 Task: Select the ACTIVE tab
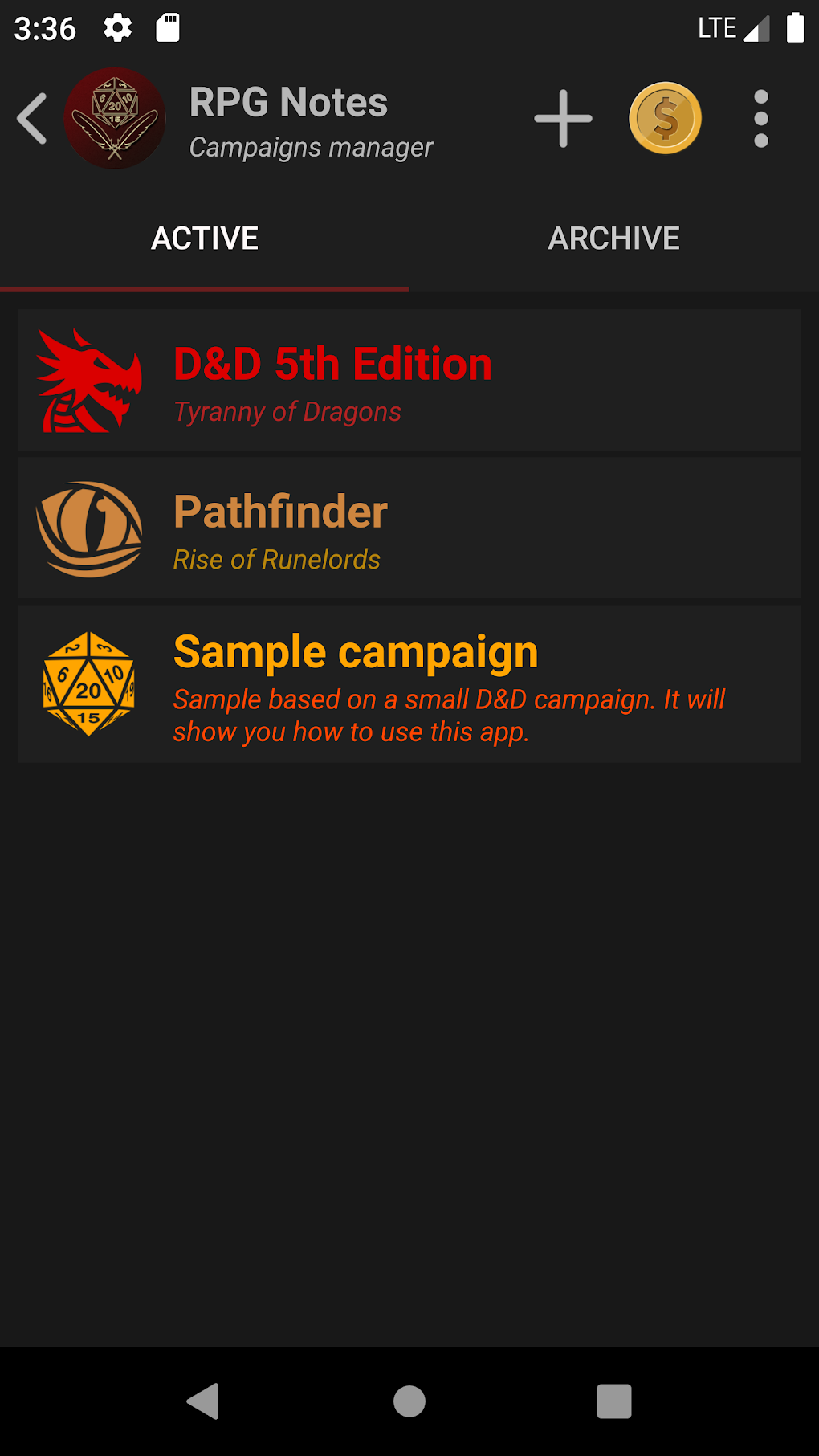[205, 238]
